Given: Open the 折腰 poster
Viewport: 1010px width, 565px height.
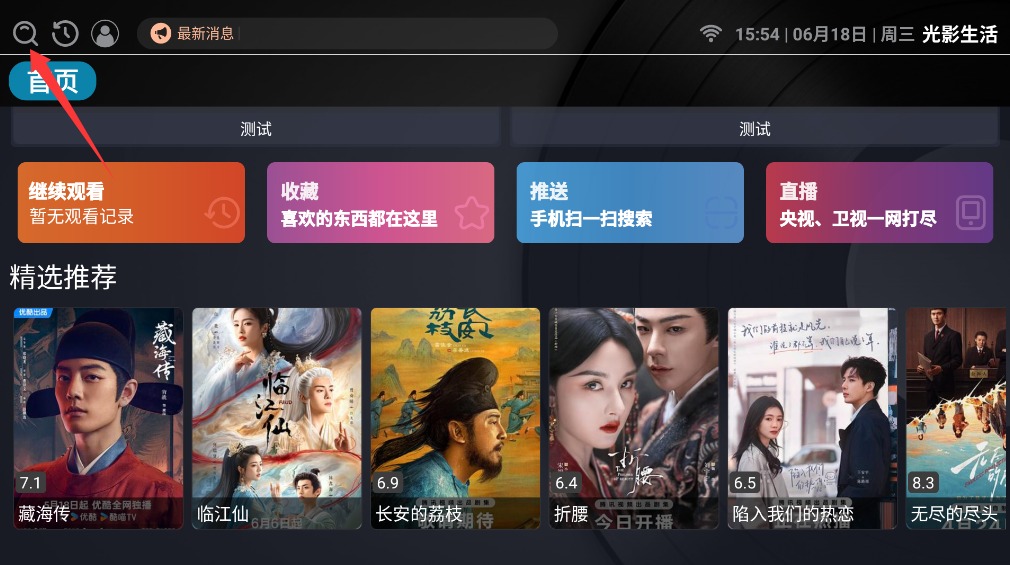Looking at the screenshot, I should tap(634, 418).
